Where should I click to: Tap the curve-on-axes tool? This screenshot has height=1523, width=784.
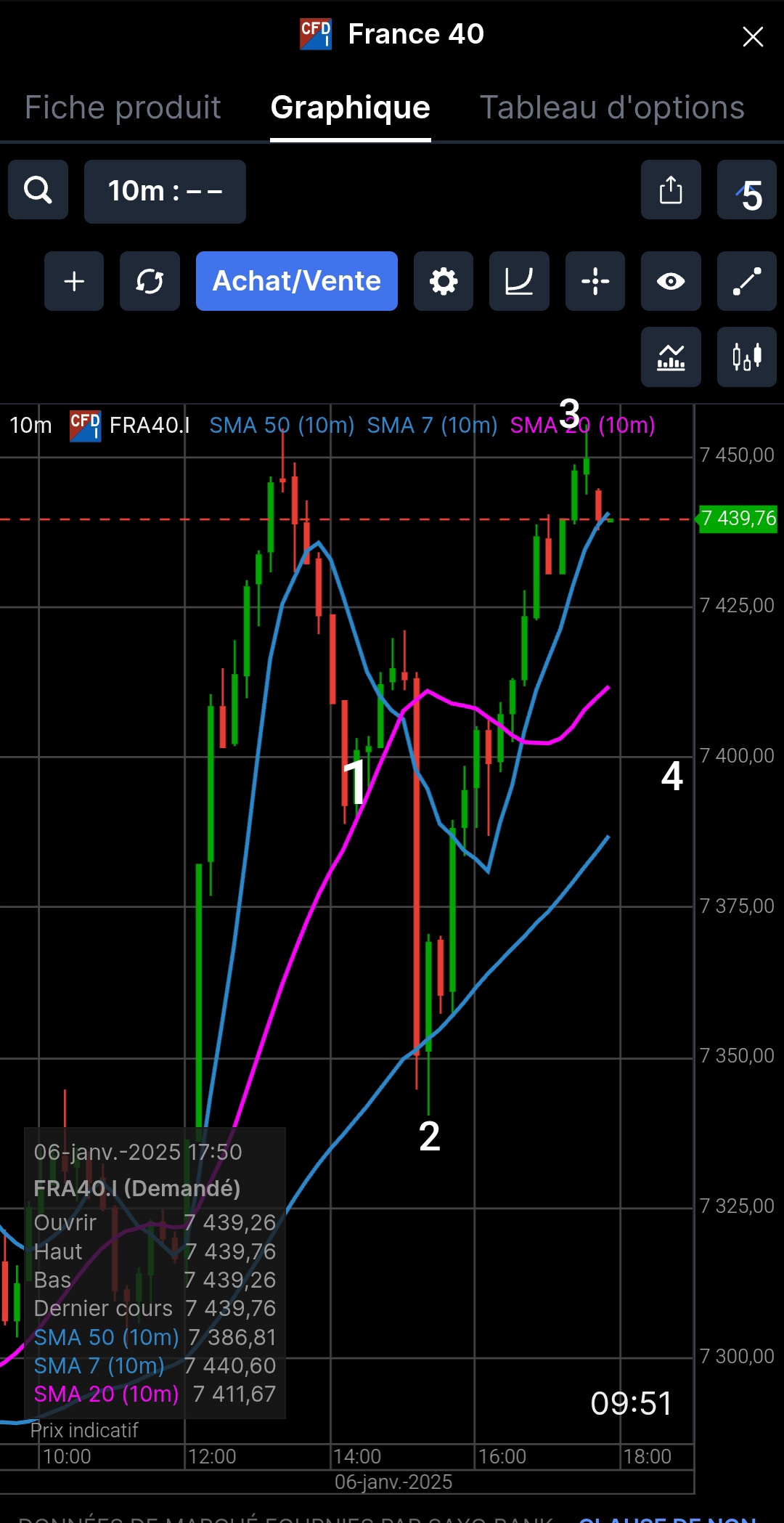(519, 281)
